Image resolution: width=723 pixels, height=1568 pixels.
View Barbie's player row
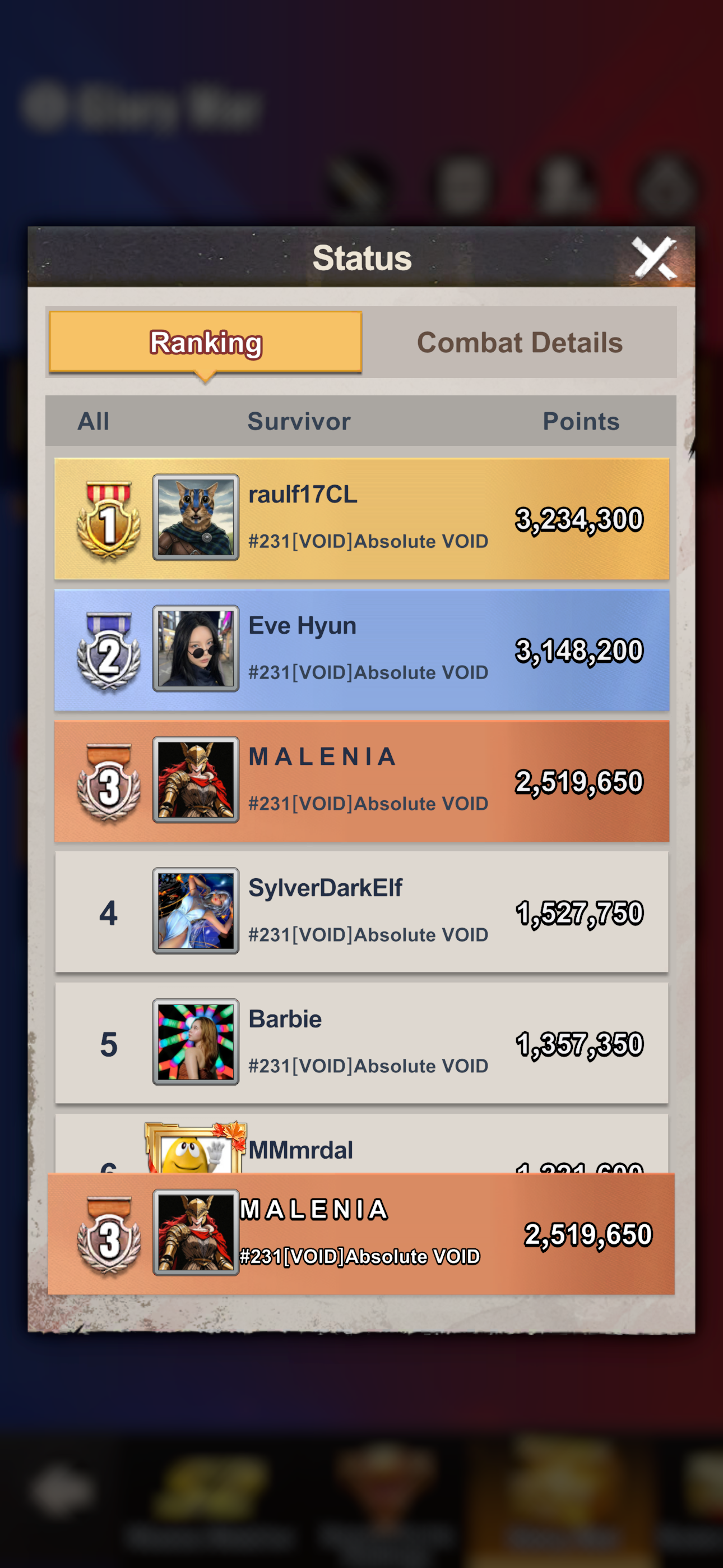pyautogui.click(x=361, y=1043)
